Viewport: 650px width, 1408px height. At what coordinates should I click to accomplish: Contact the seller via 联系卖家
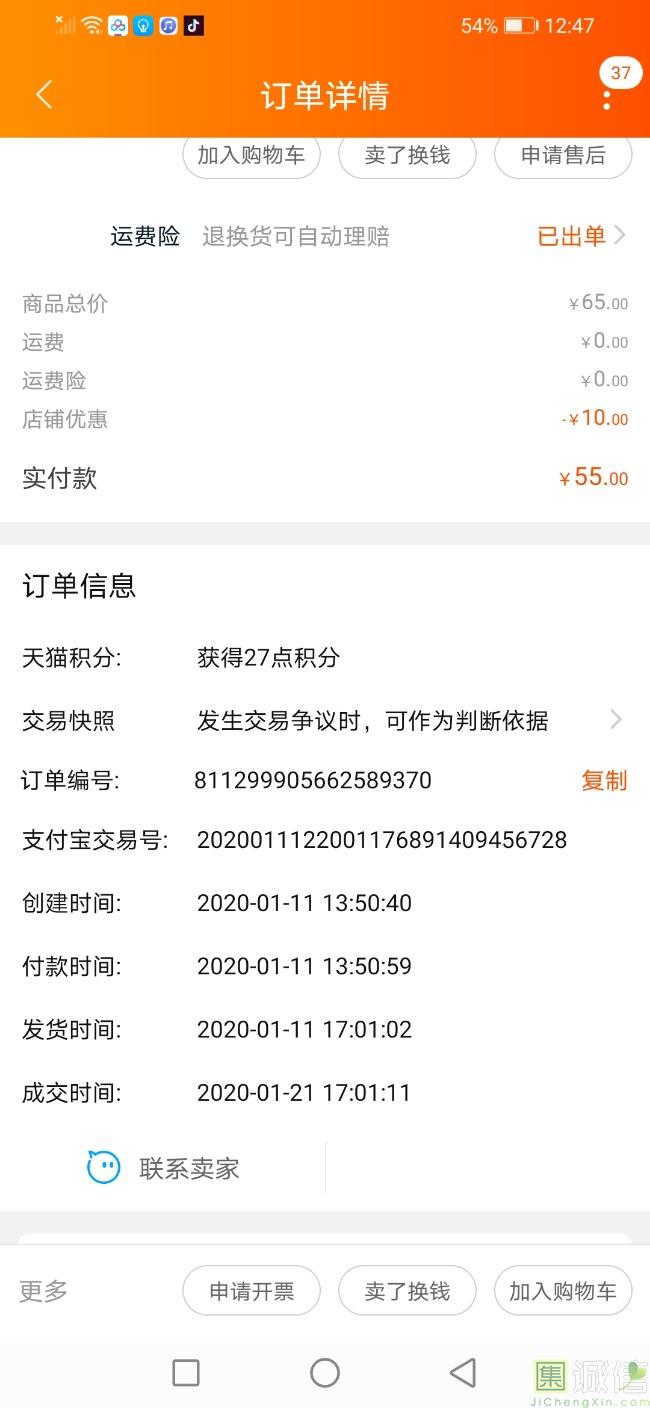point(165,1168)
